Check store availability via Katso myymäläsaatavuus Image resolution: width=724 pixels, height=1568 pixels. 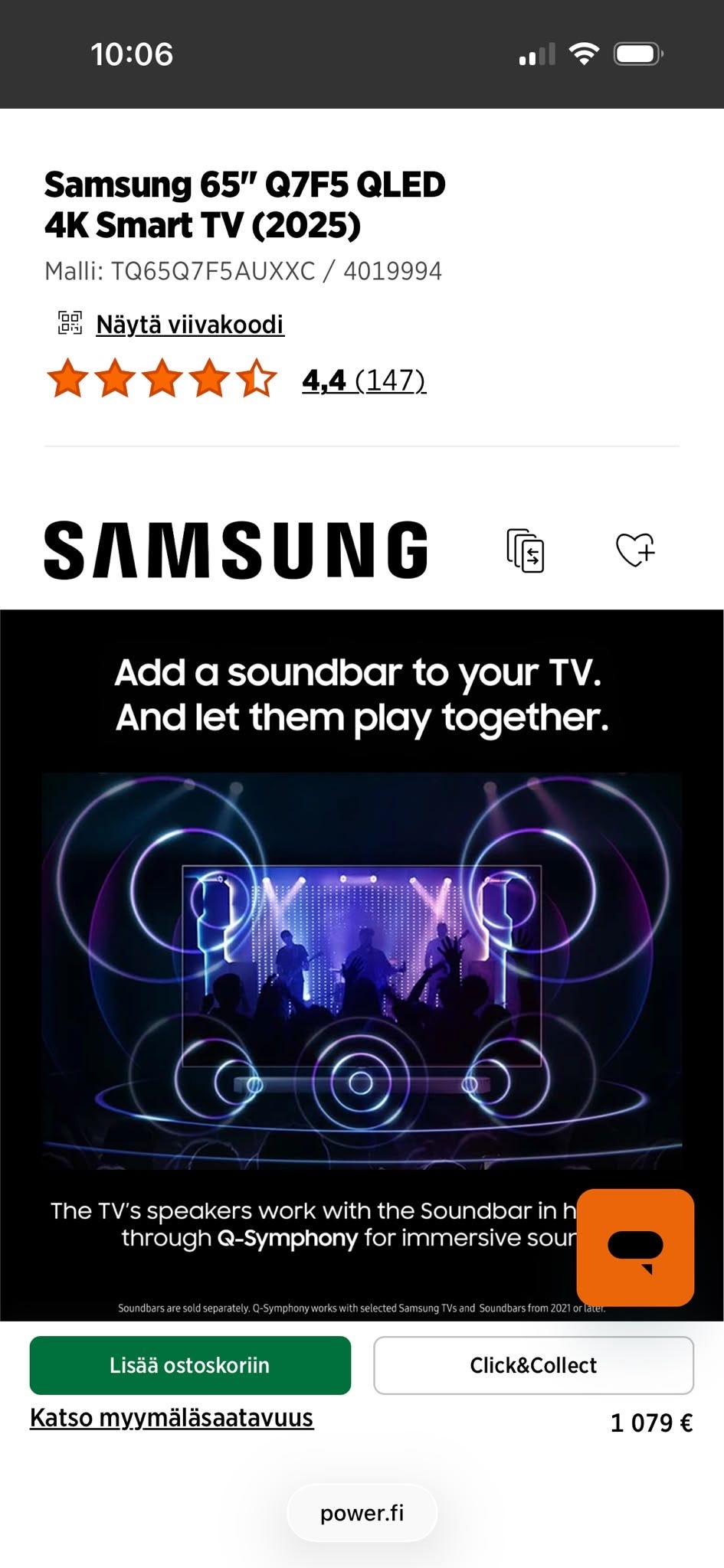(x=172, y=1418)
